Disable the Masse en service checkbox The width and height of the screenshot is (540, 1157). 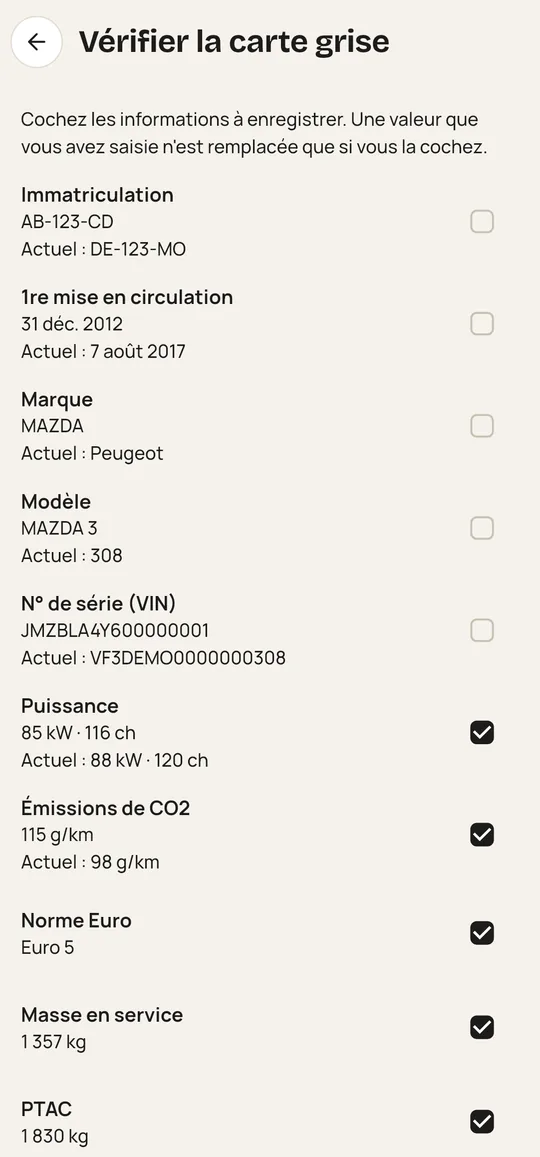tap(482, 1028)
